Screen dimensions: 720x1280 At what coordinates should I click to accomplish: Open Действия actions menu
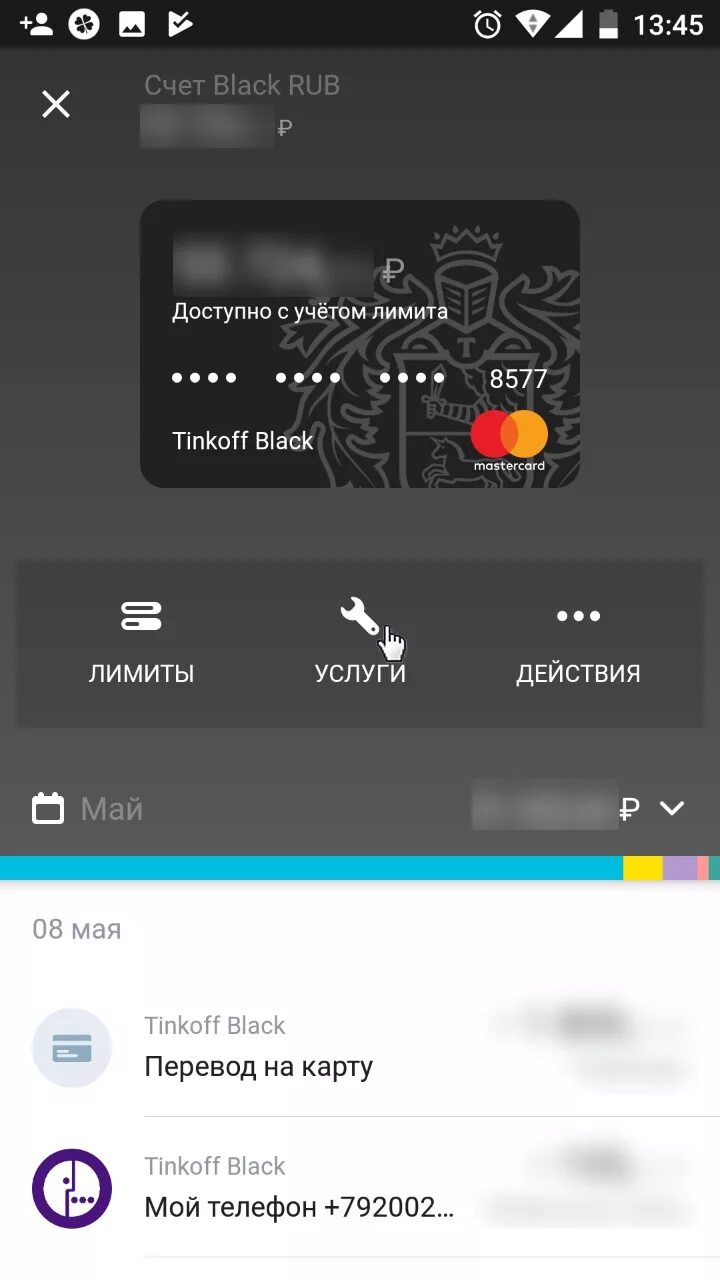pos(578,643)
